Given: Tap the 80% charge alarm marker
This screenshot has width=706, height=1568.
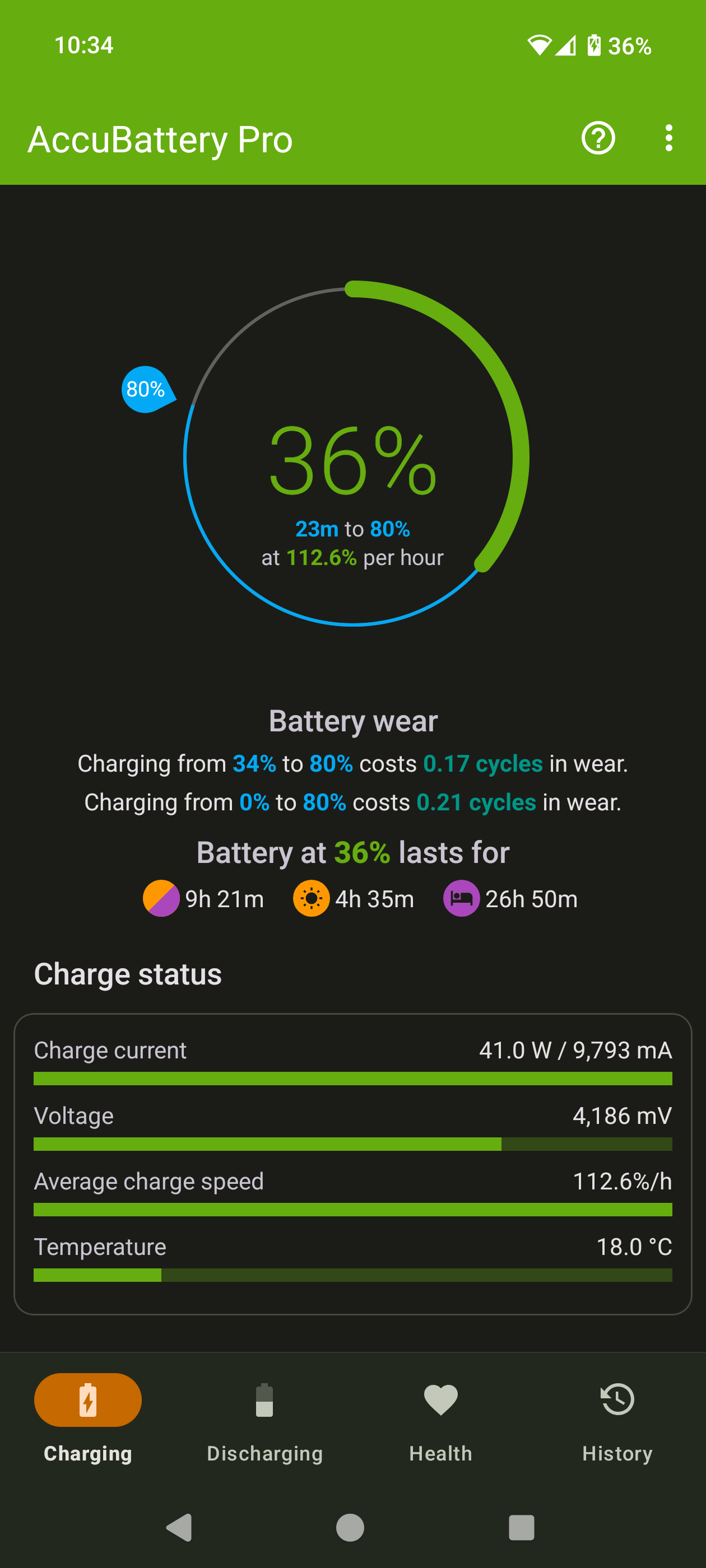Looking at the screenshot, I should point(146,390).
